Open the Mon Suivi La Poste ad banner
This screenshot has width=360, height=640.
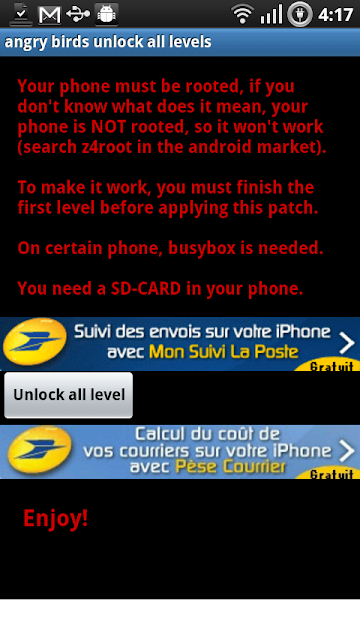point(180,344)
